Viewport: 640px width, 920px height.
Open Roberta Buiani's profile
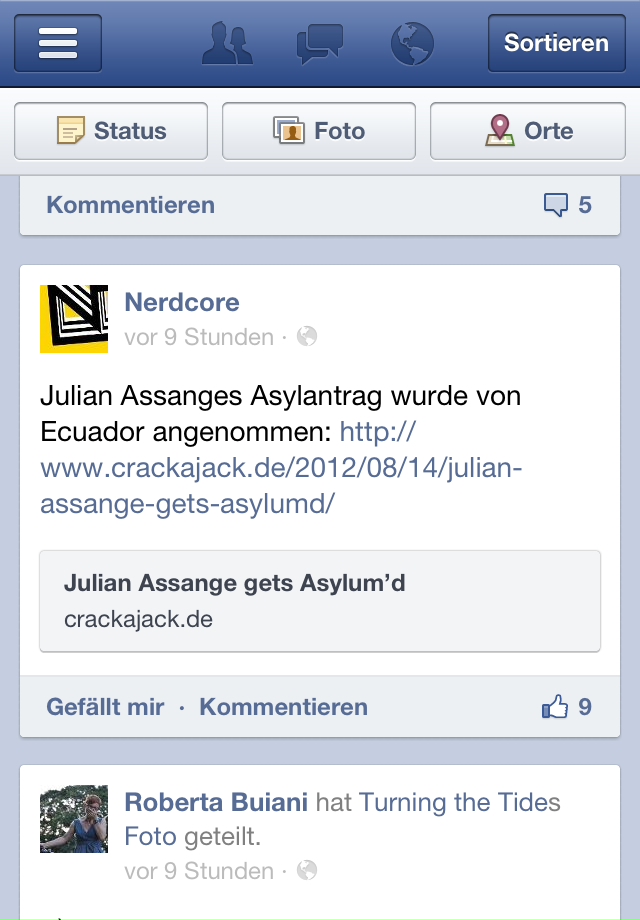pos(216,802)
